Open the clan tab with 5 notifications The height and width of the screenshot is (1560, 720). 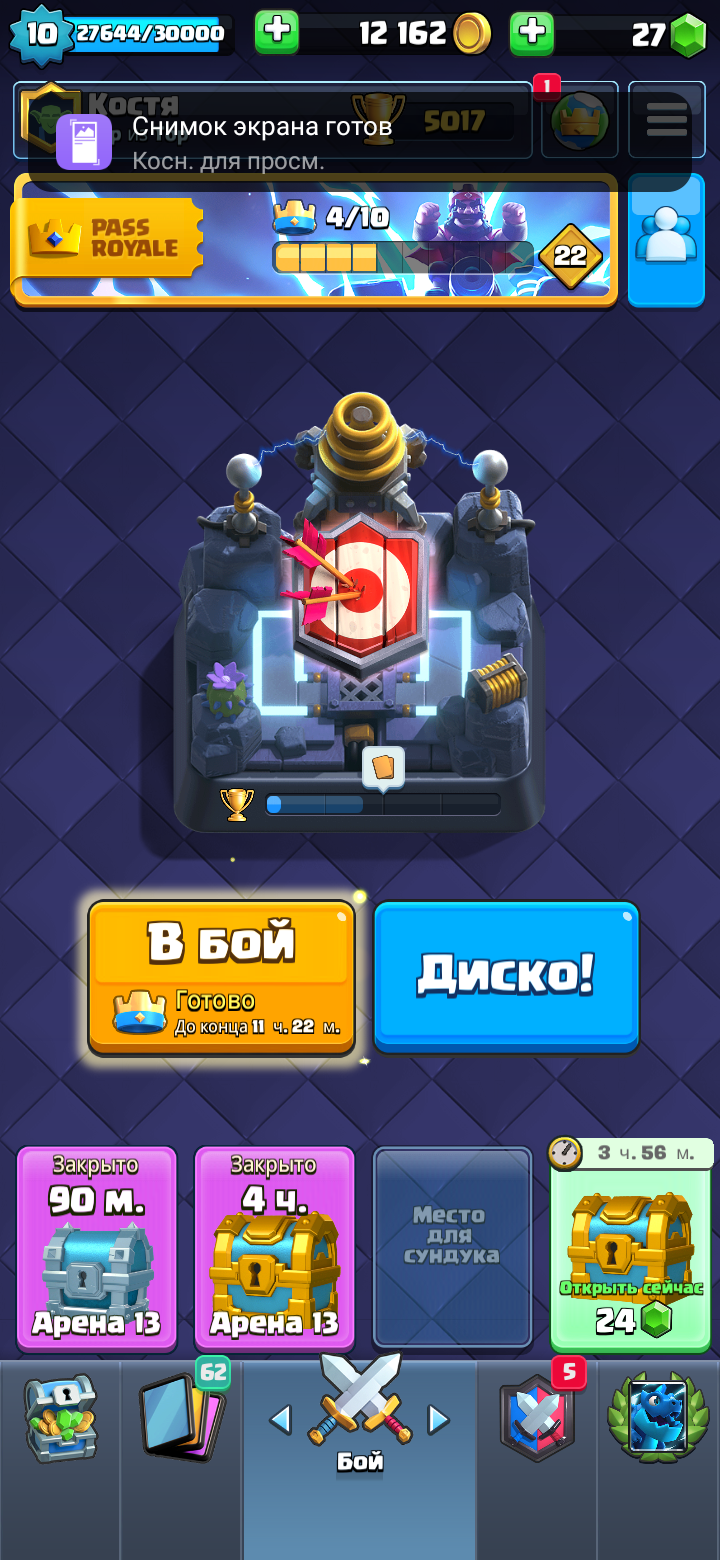click(537, 1418)
